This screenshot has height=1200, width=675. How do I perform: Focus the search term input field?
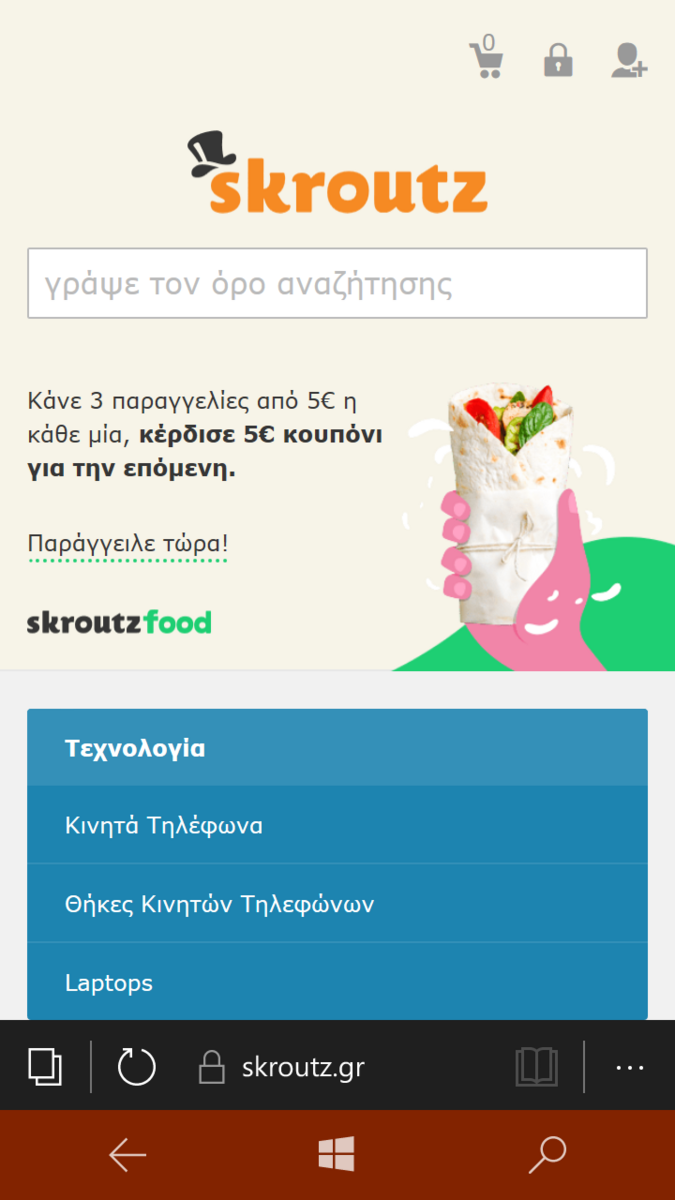tap(337, 284)
